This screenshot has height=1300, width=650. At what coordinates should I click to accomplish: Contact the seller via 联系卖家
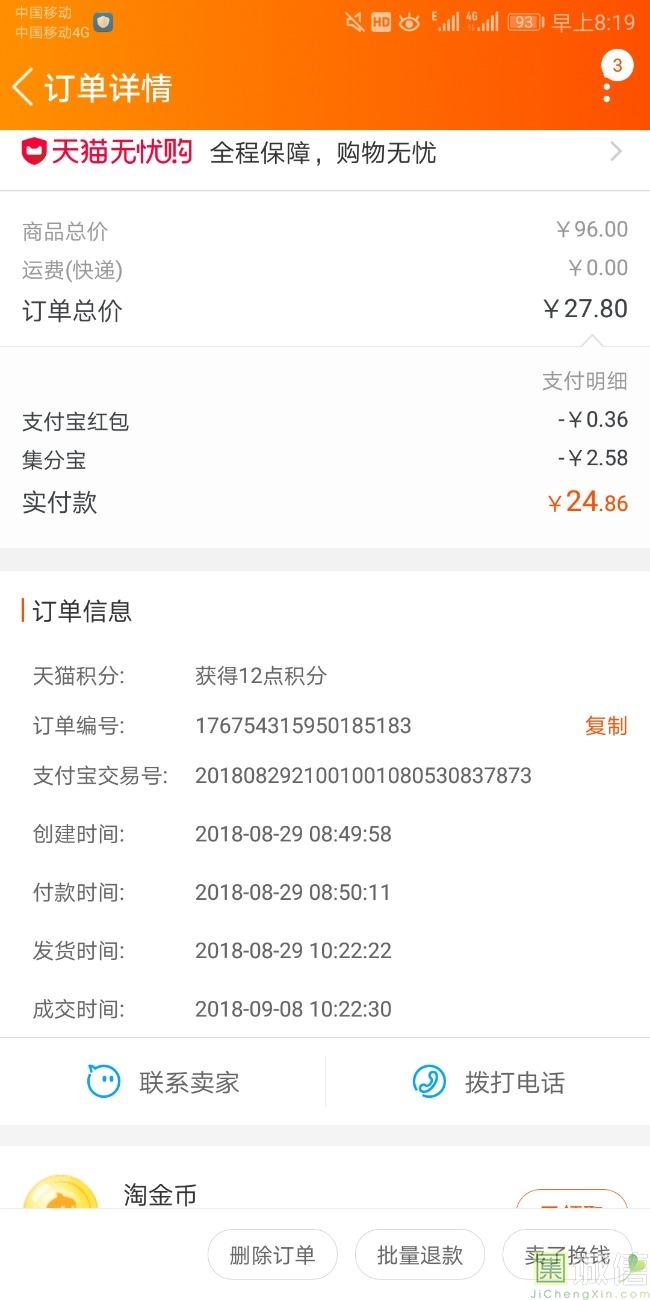(163, 1082)
